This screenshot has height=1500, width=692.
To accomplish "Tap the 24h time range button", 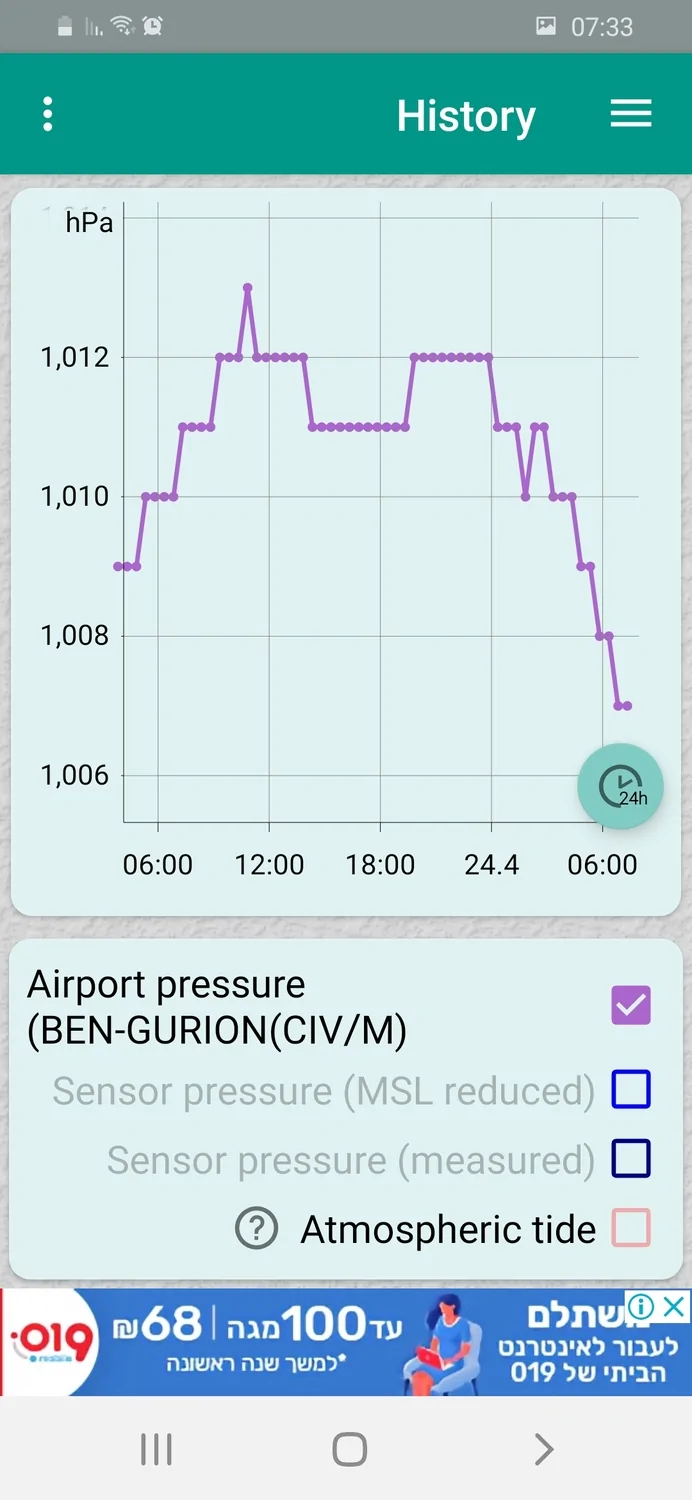I will click(620, 786).
